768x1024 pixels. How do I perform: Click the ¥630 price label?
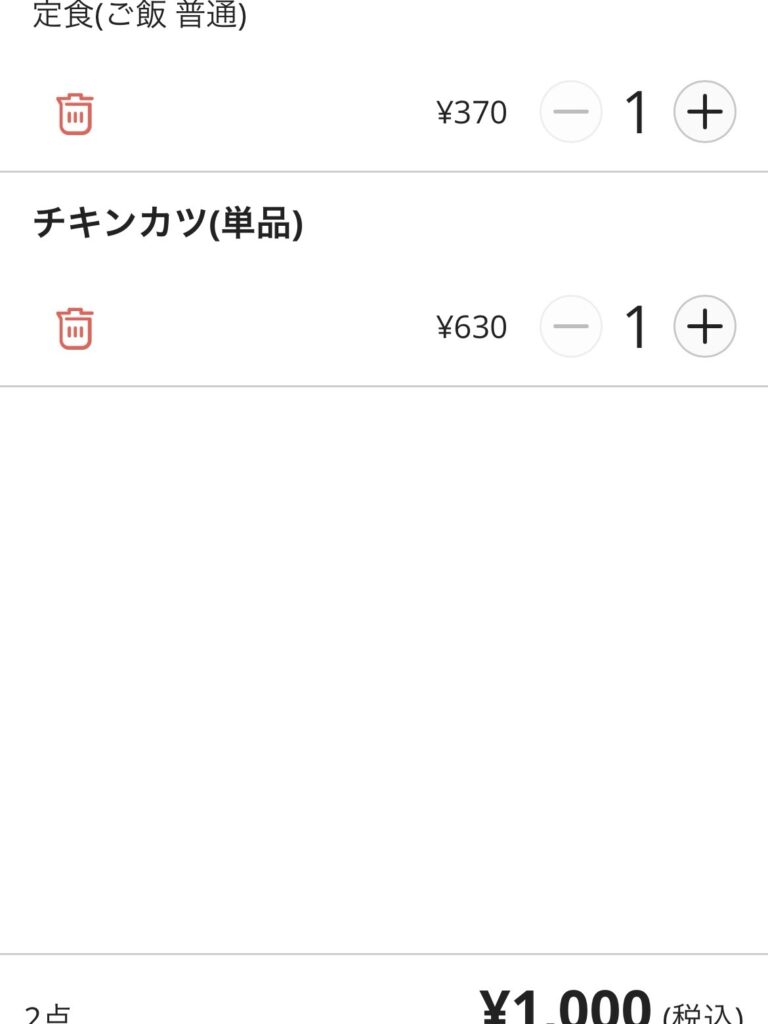[x=470, y=326]
